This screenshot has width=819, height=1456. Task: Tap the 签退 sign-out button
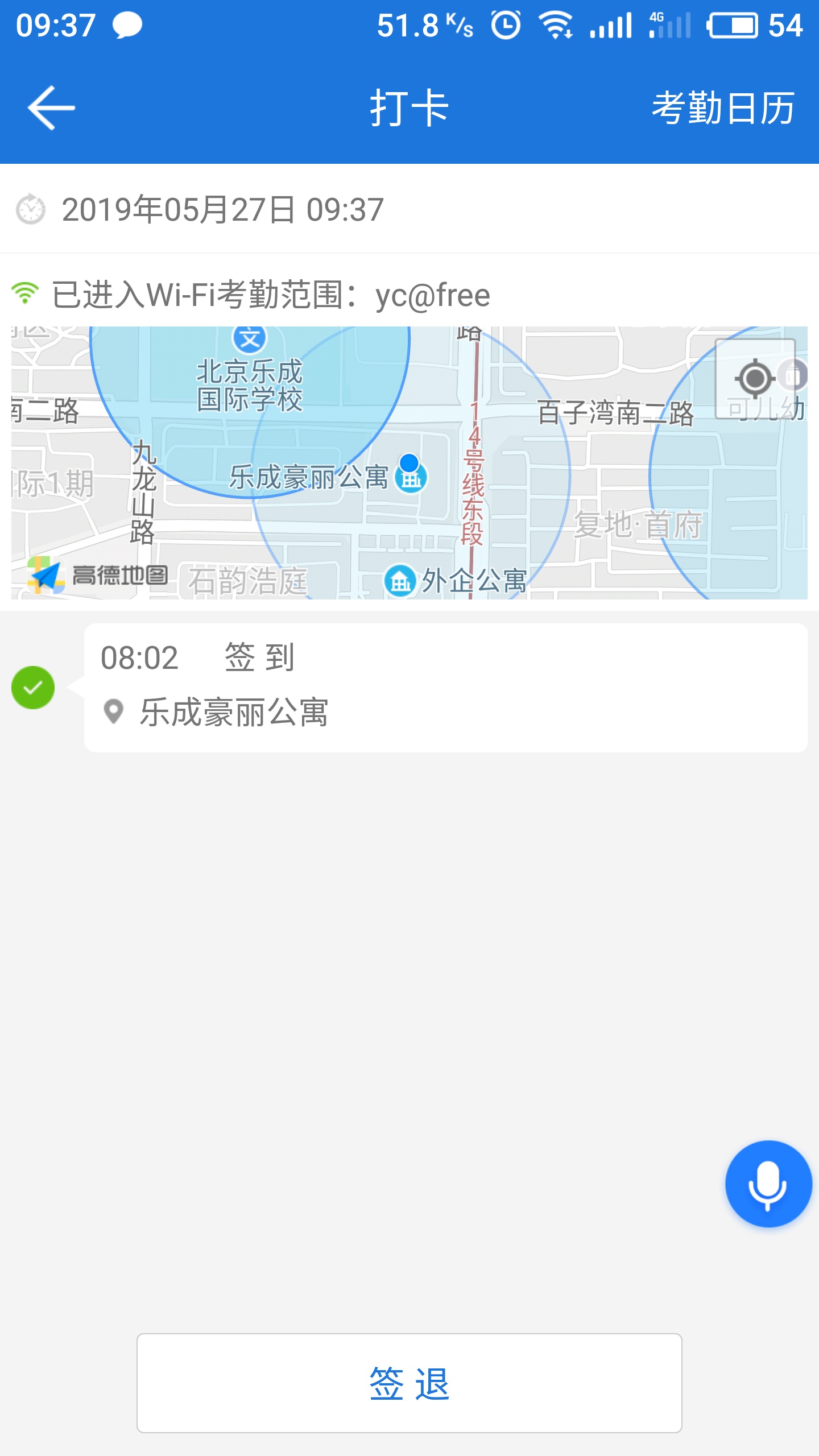[409, 1383]
